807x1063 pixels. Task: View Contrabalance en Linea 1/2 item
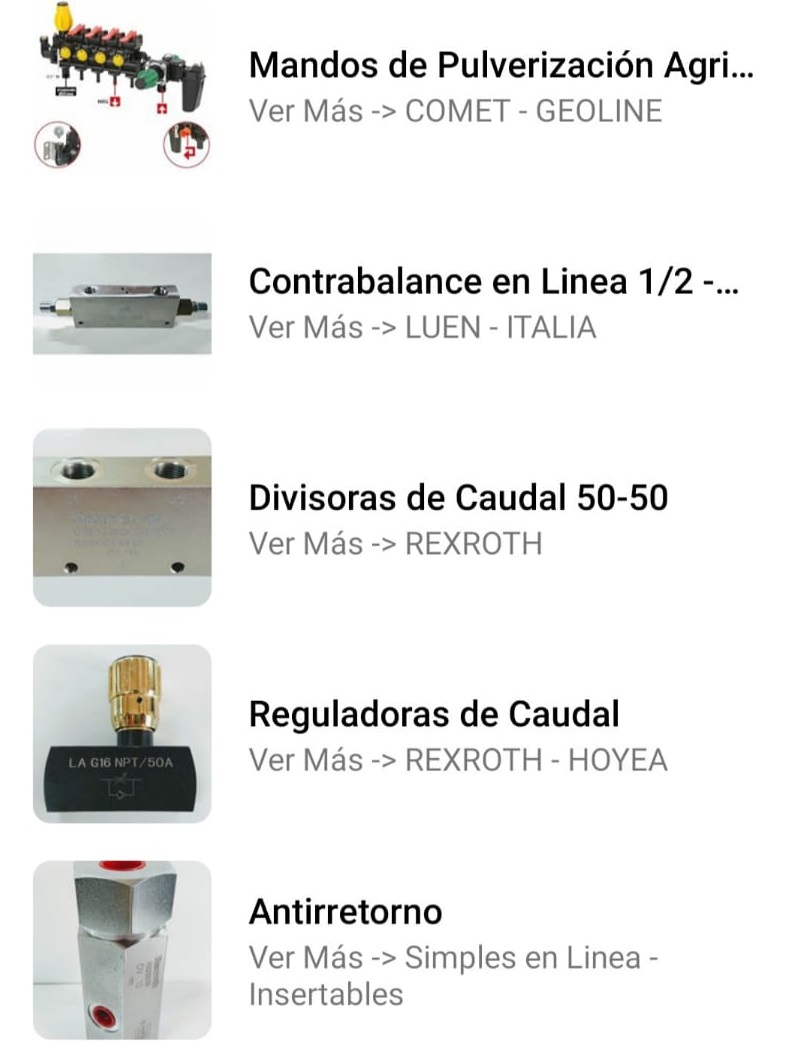(x=493, y=283)
